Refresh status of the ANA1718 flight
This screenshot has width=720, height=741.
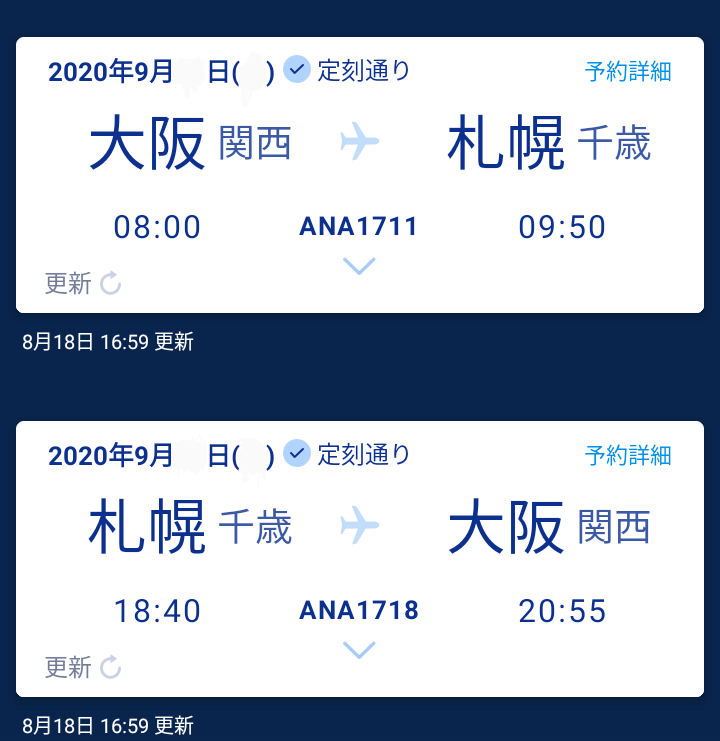(83, 667)
